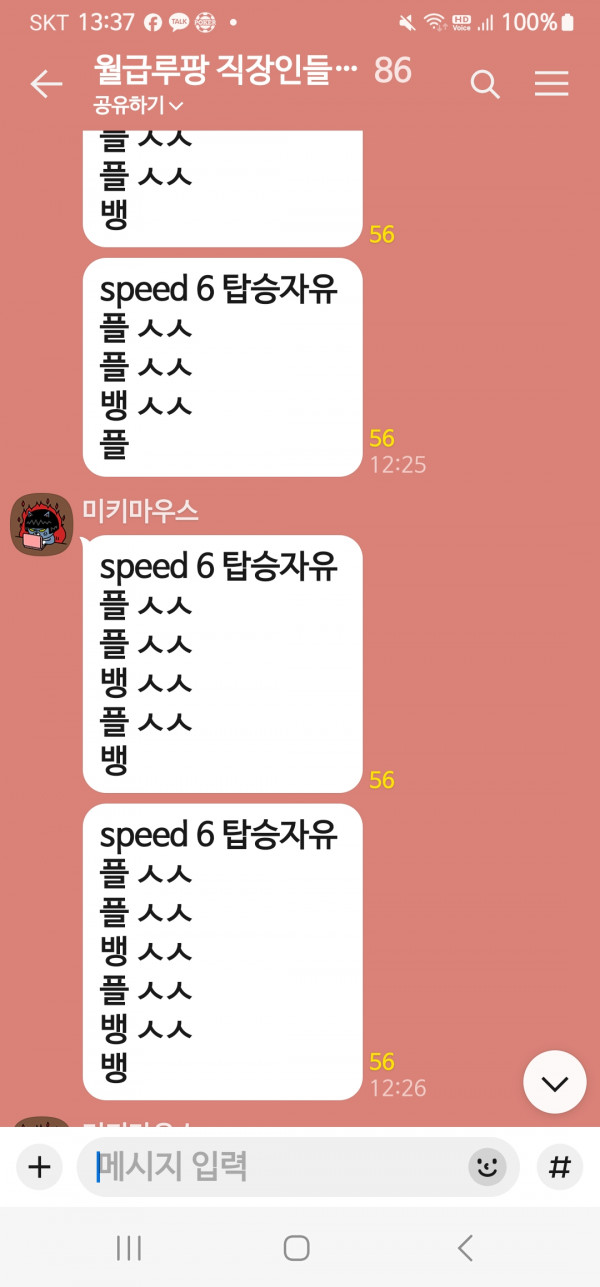Jump to the latest message
This screenshot has width=600, height=1287.
click(x=555, y=1082)
